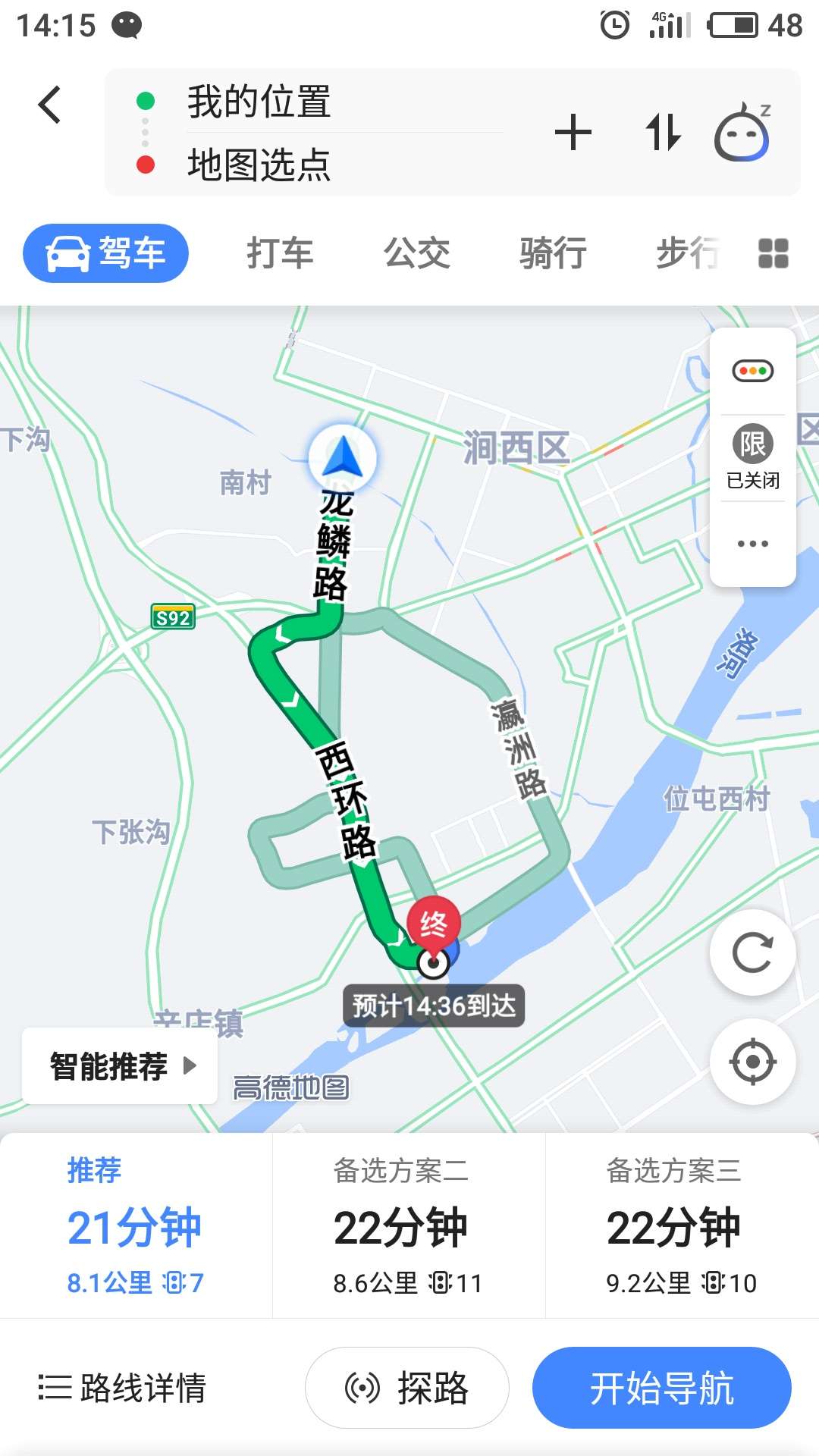View 路线详情 route details
Image resolution: width=819 pixels, height=1456 pixels.
point(123,1388)
